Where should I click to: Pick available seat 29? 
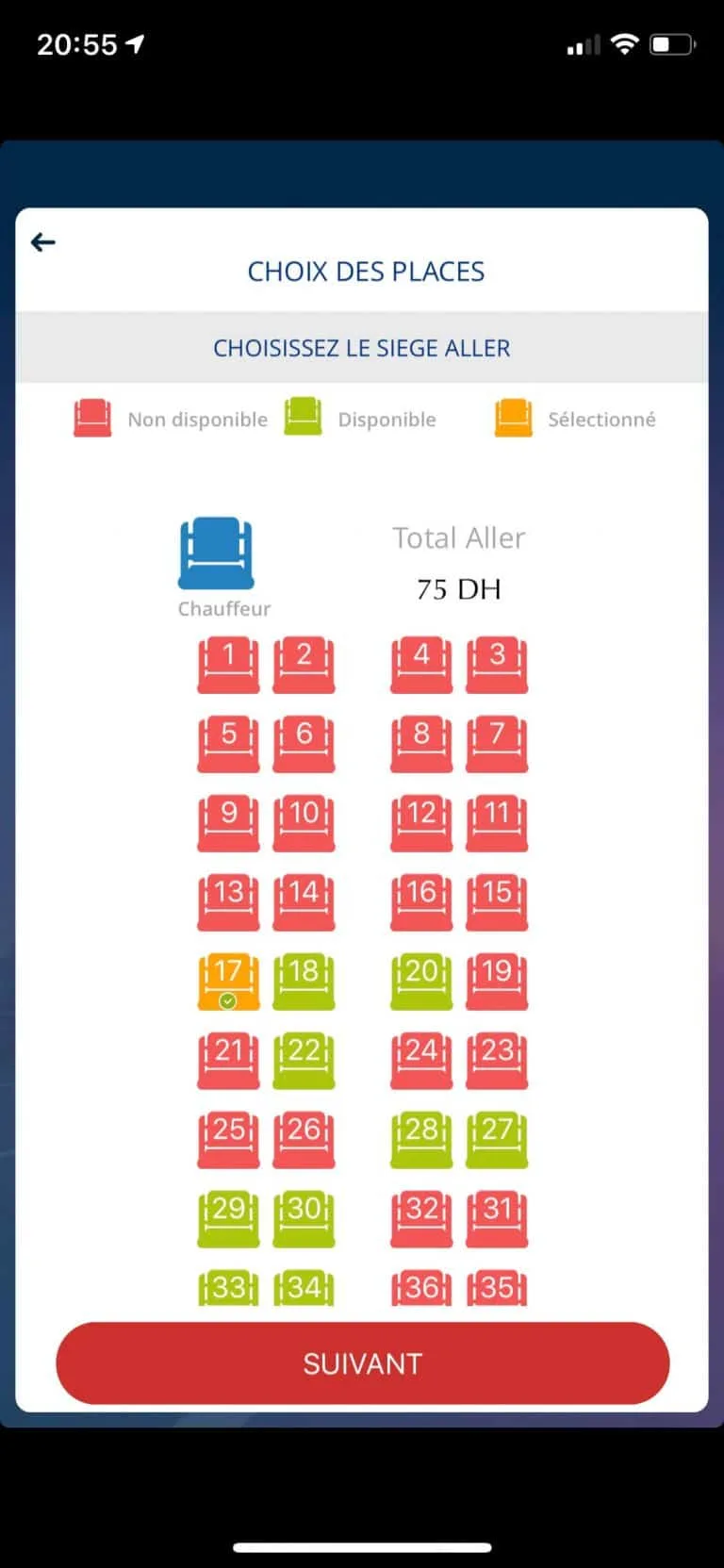point(228,1219)
